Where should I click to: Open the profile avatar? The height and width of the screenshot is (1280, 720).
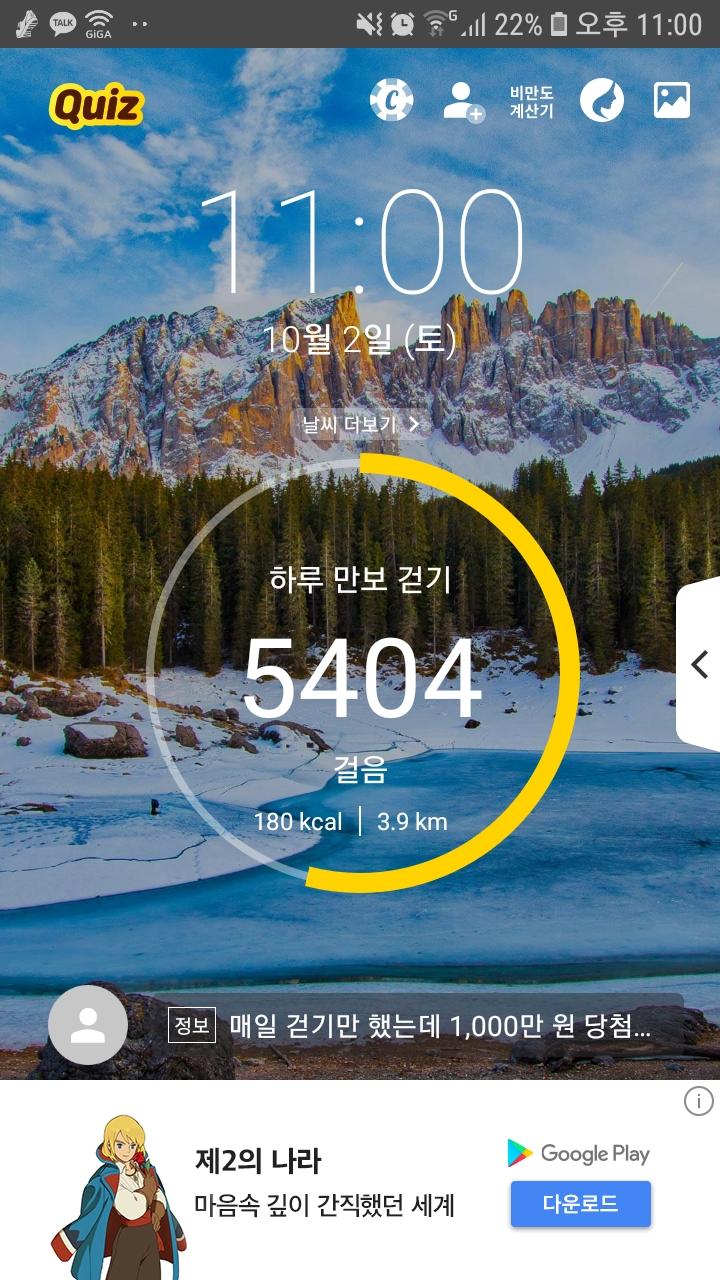(88, 1025)
